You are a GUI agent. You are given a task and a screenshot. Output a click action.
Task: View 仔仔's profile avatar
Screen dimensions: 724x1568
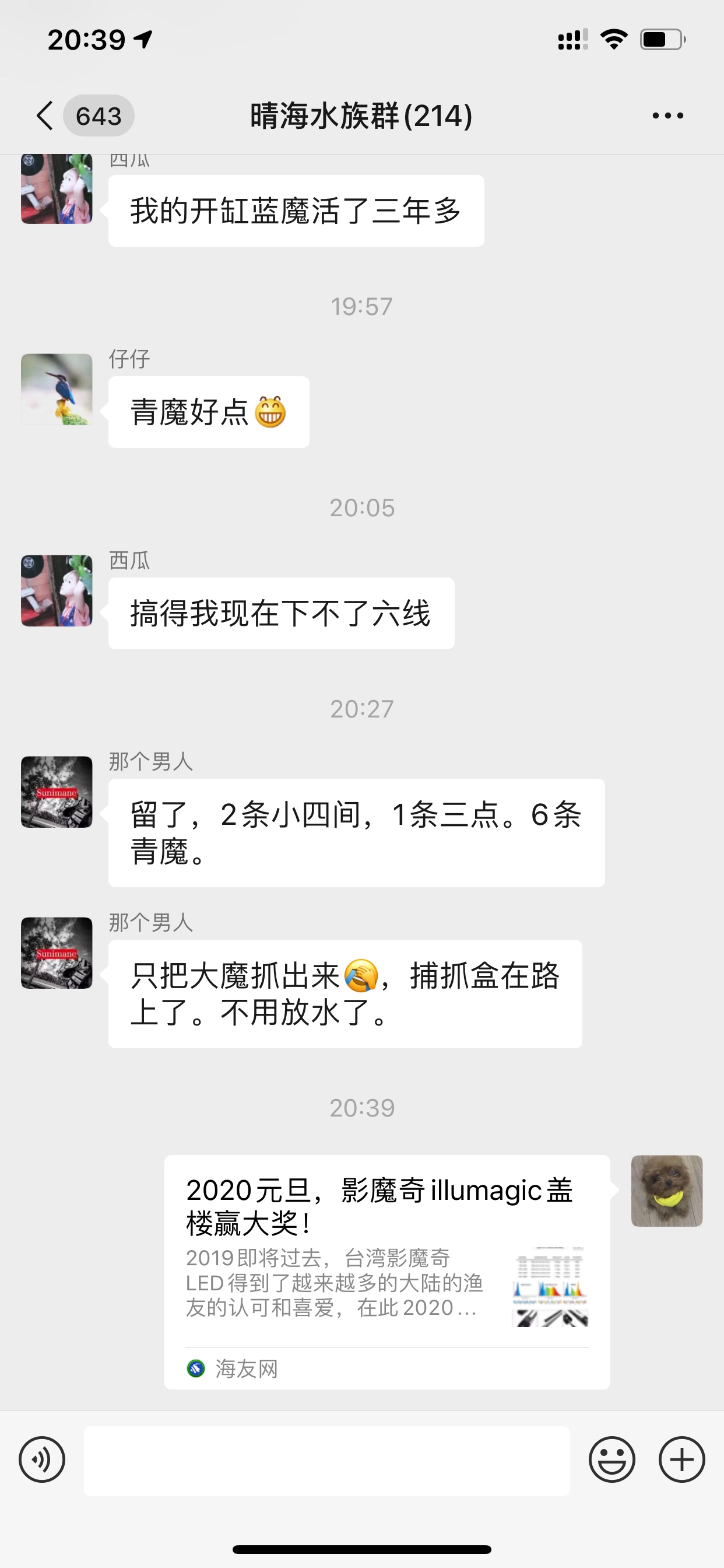57,390
